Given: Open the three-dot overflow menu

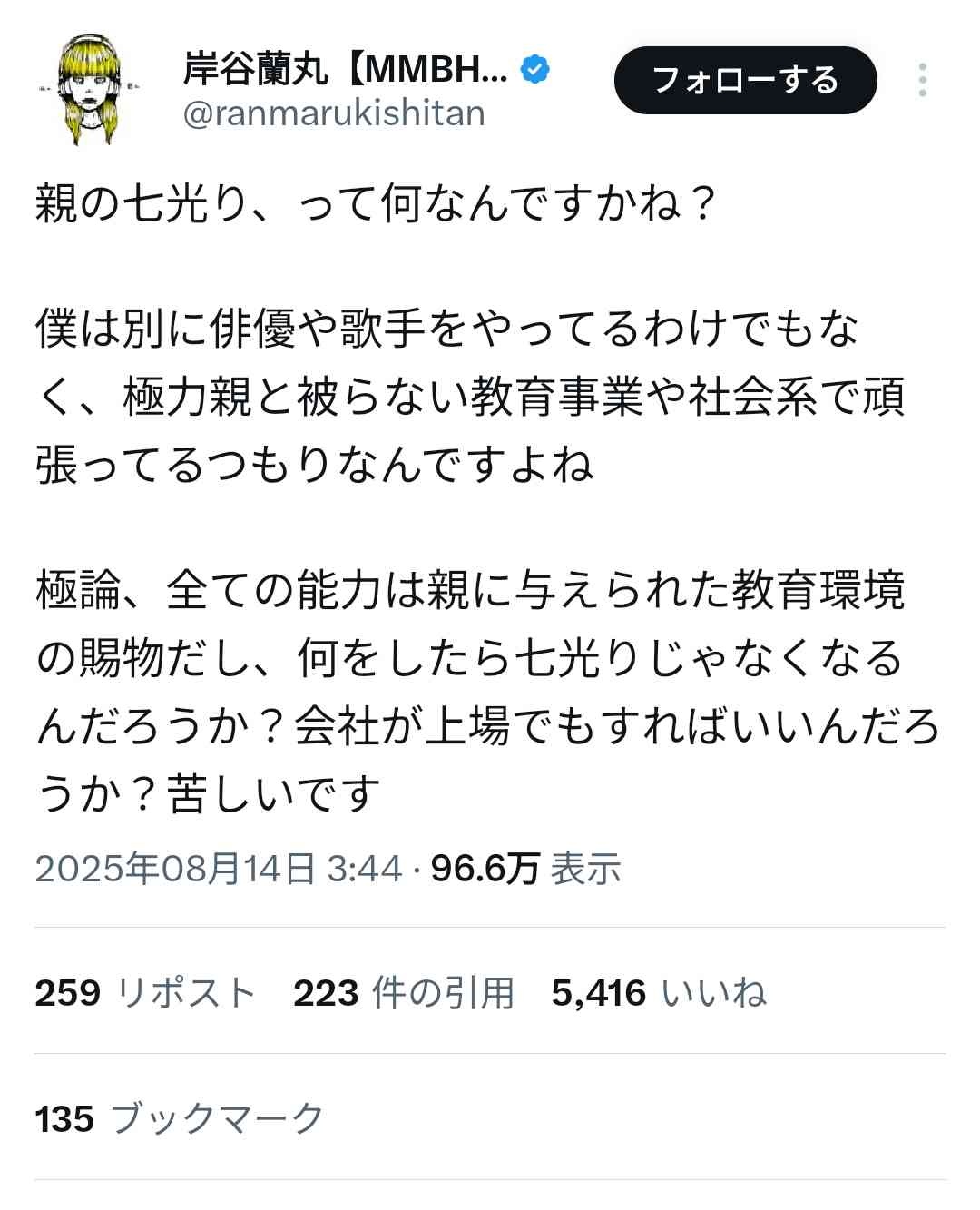Looking at the screenshot, I should pos(922,80).
